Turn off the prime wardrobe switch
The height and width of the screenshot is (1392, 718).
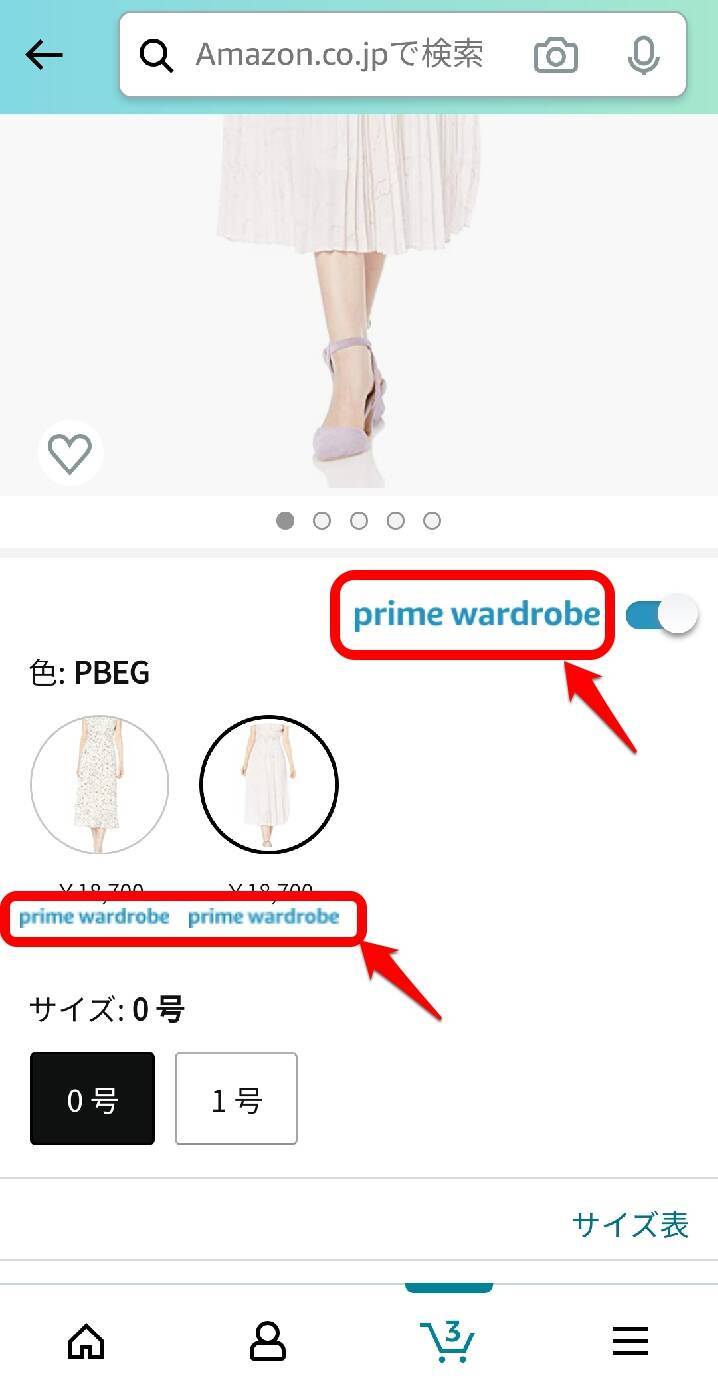(661, 615)
